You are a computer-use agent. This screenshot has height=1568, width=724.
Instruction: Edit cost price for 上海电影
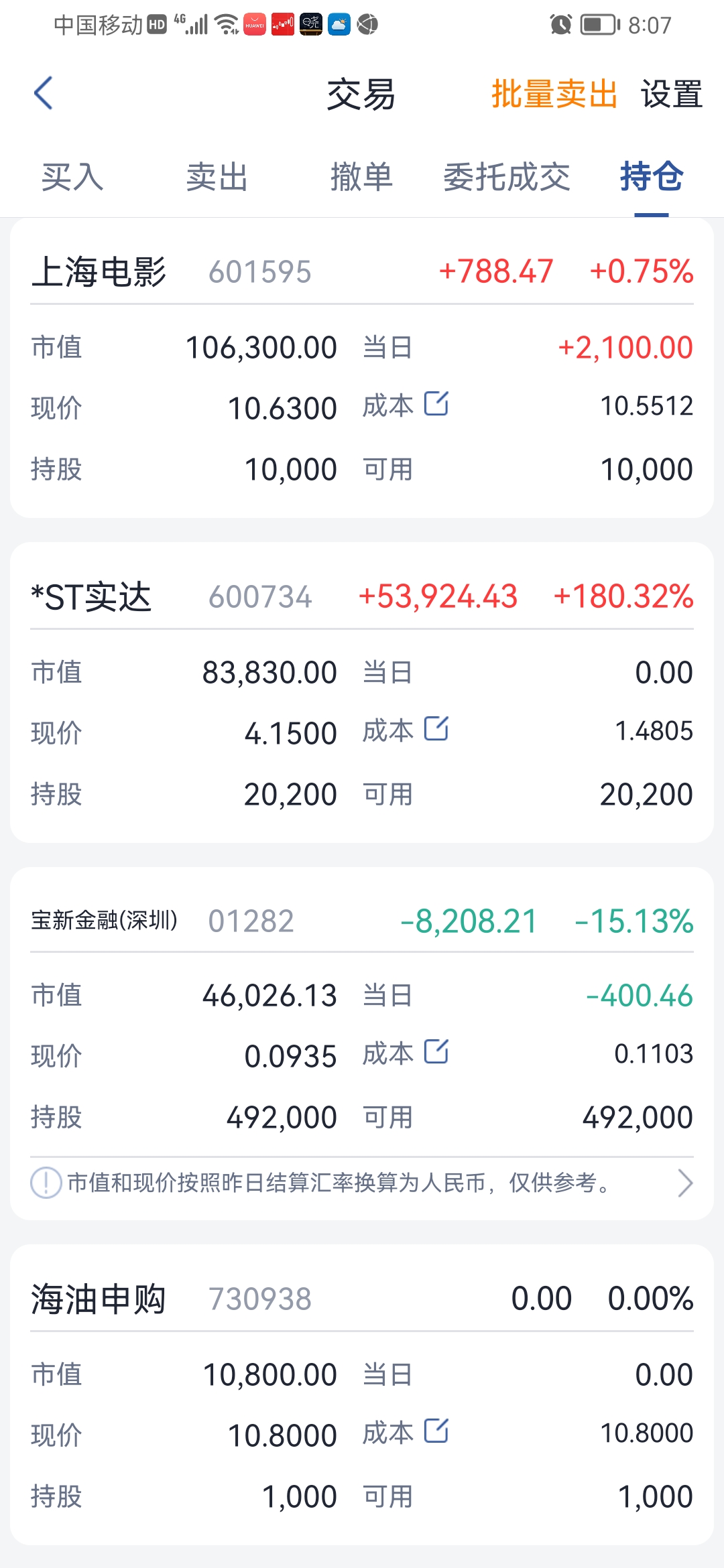436,404
